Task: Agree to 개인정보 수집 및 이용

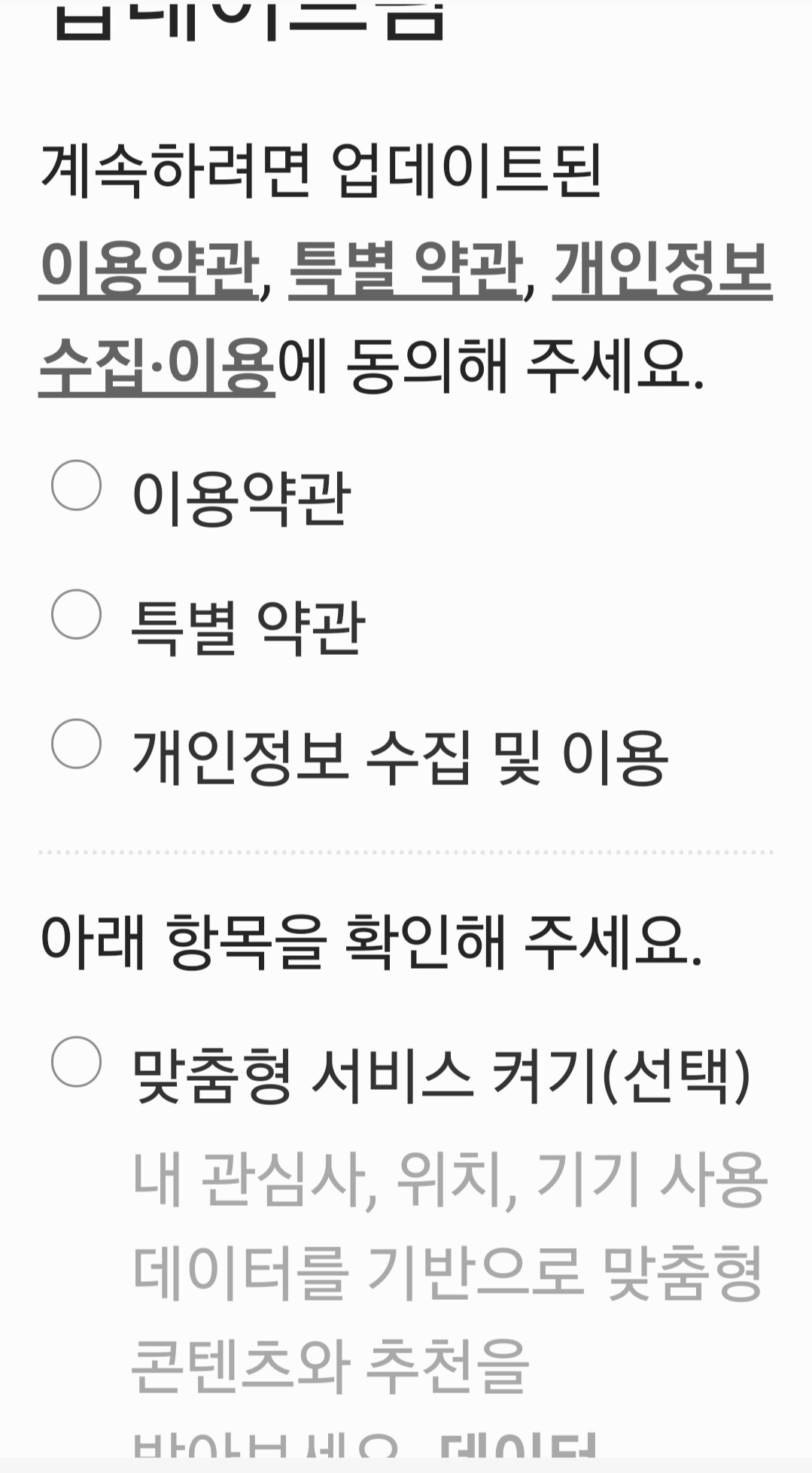Action: [76, 744]
